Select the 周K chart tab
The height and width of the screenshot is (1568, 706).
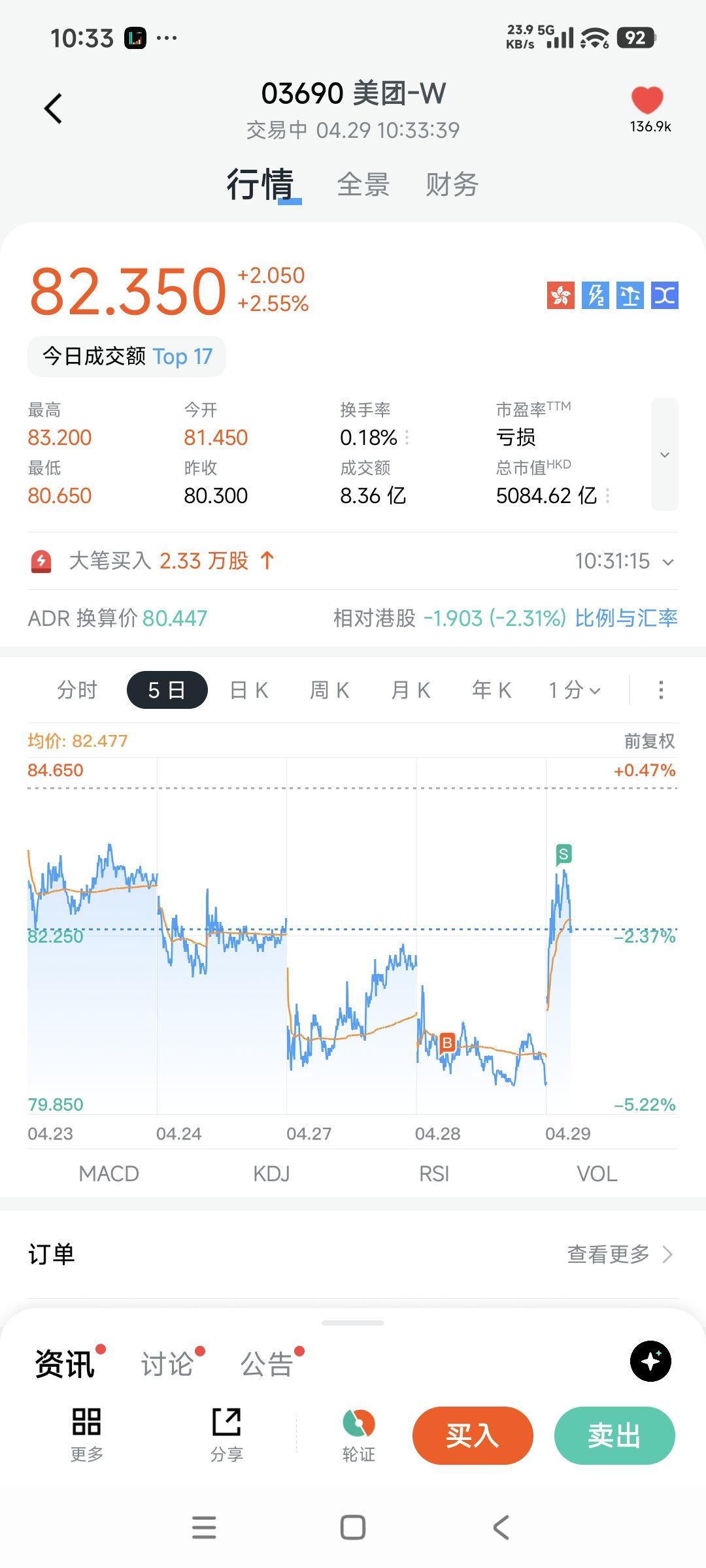coord(329,690)
